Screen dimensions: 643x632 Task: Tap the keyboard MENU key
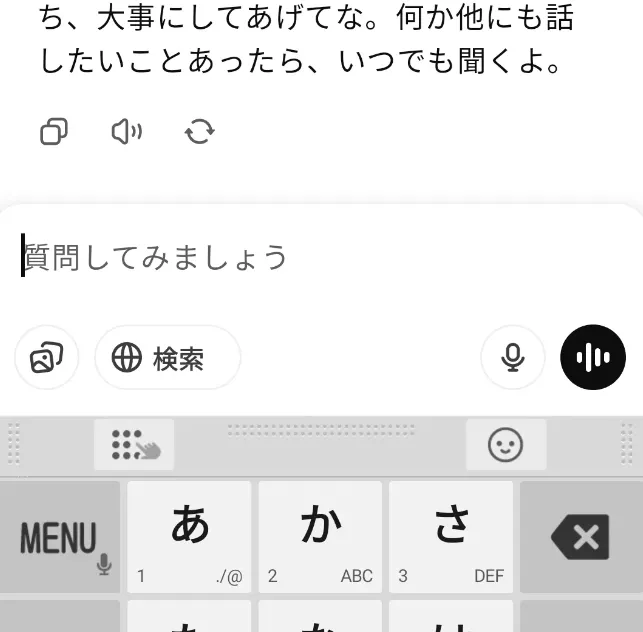coord(60,537)
